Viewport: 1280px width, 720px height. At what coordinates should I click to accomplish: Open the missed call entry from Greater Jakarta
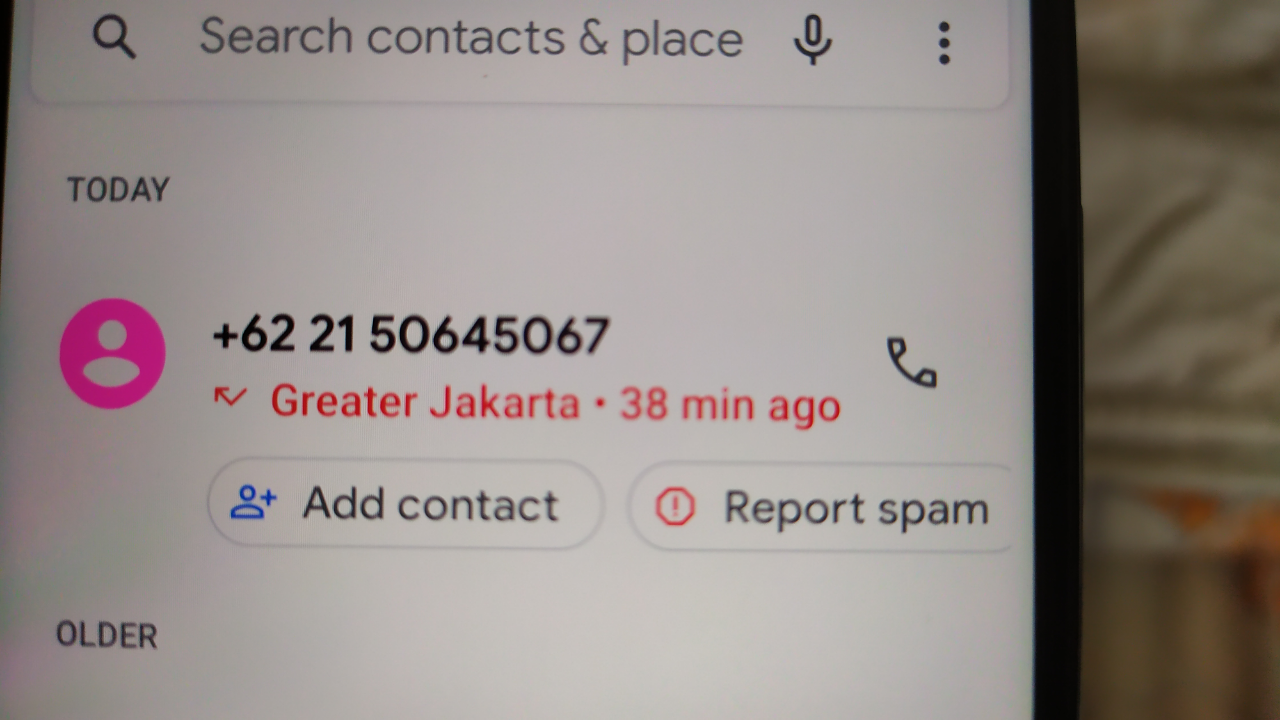point(525,370)
